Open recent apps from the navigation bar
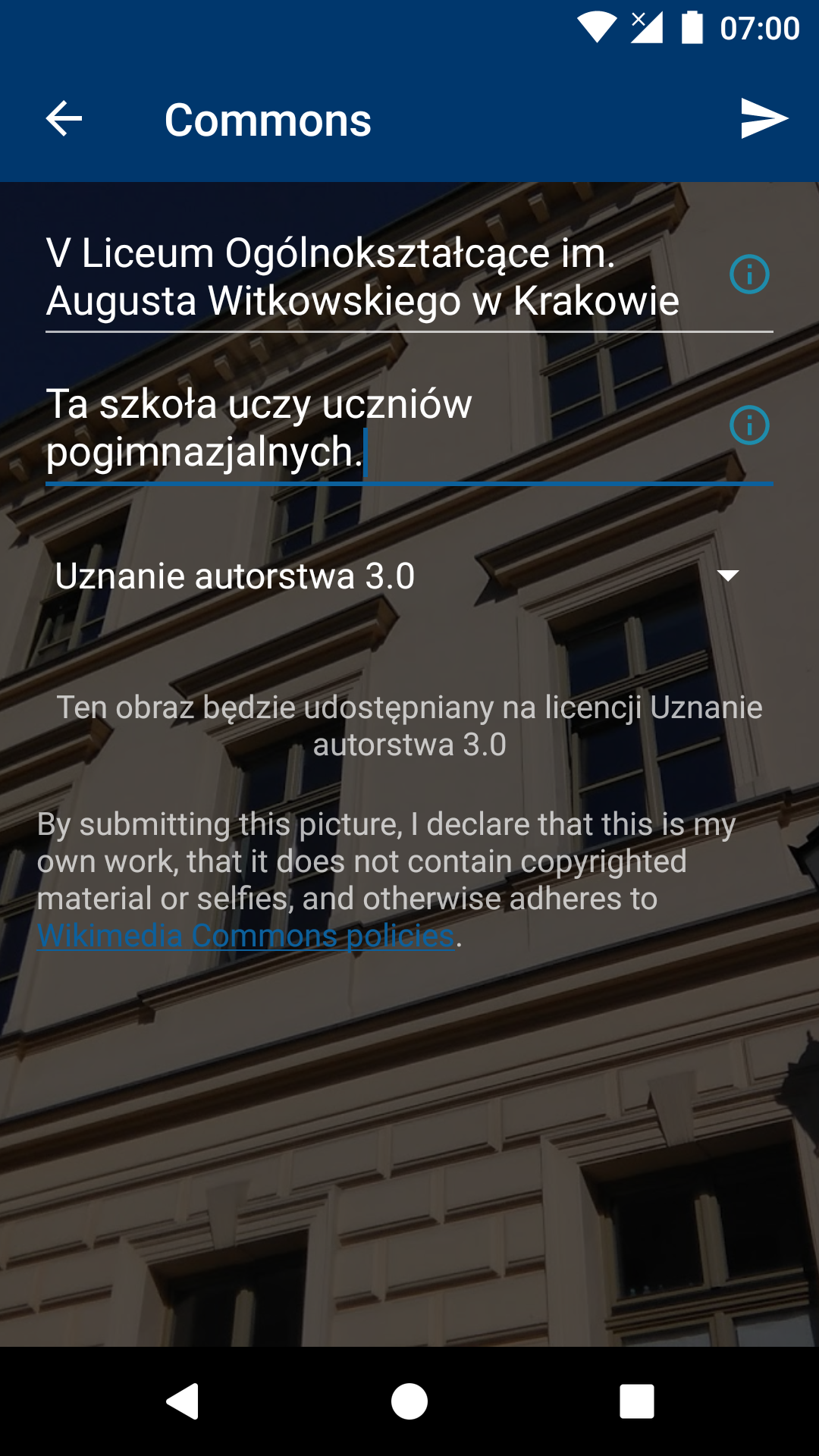 pos(637,1401)
